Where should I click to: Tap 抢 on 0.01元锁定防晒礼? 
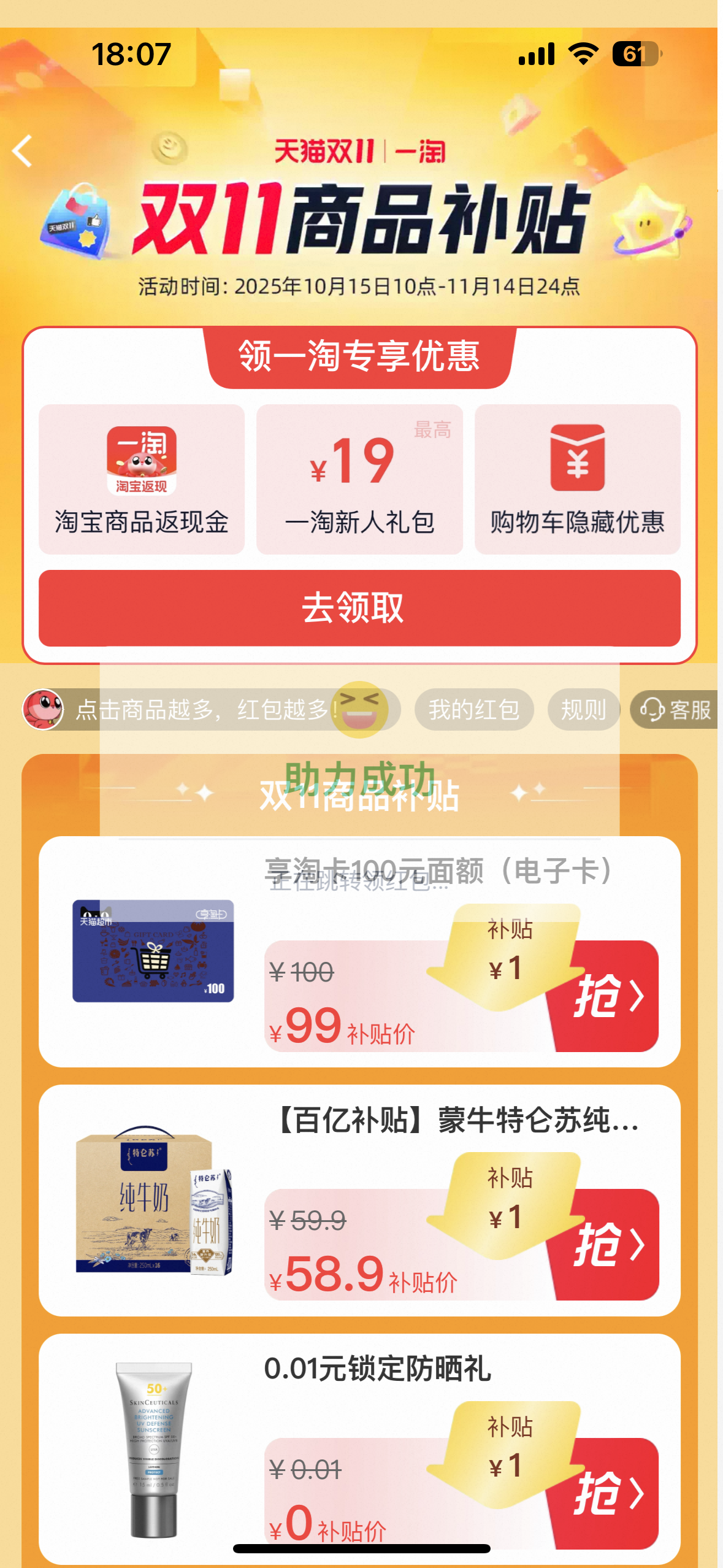pyautogui.click(x=608, y=1493)
